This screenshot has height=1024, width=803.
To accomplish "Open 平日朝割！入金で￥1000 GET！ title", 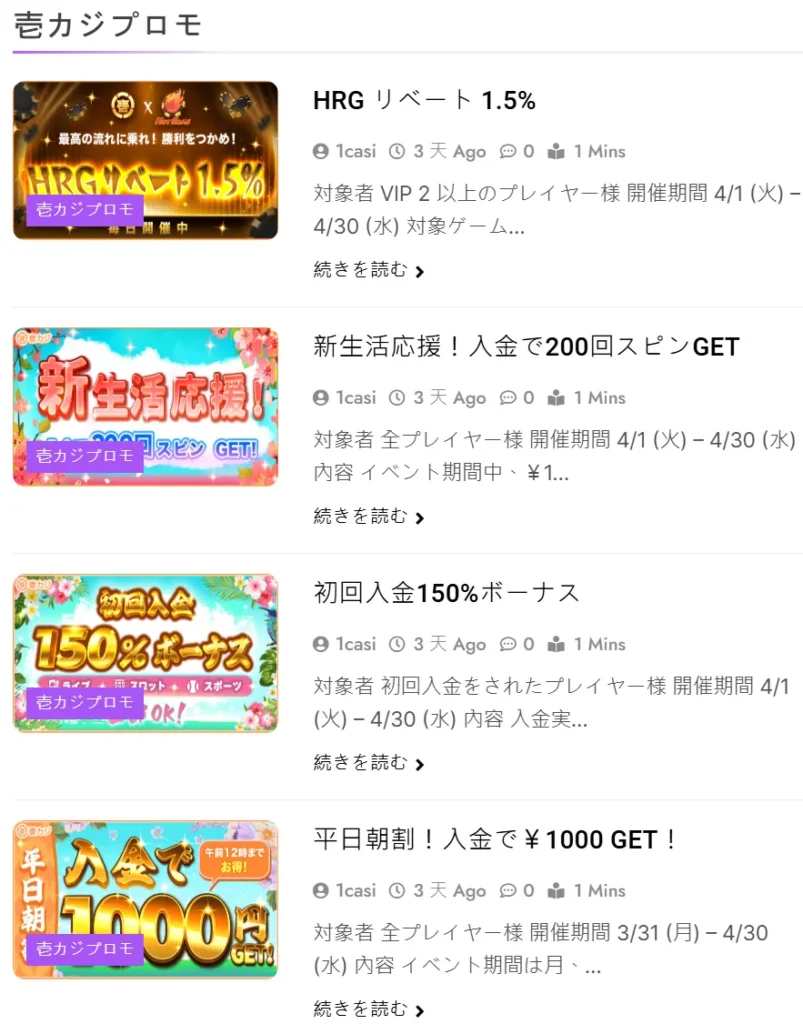I will click(496, 840).
